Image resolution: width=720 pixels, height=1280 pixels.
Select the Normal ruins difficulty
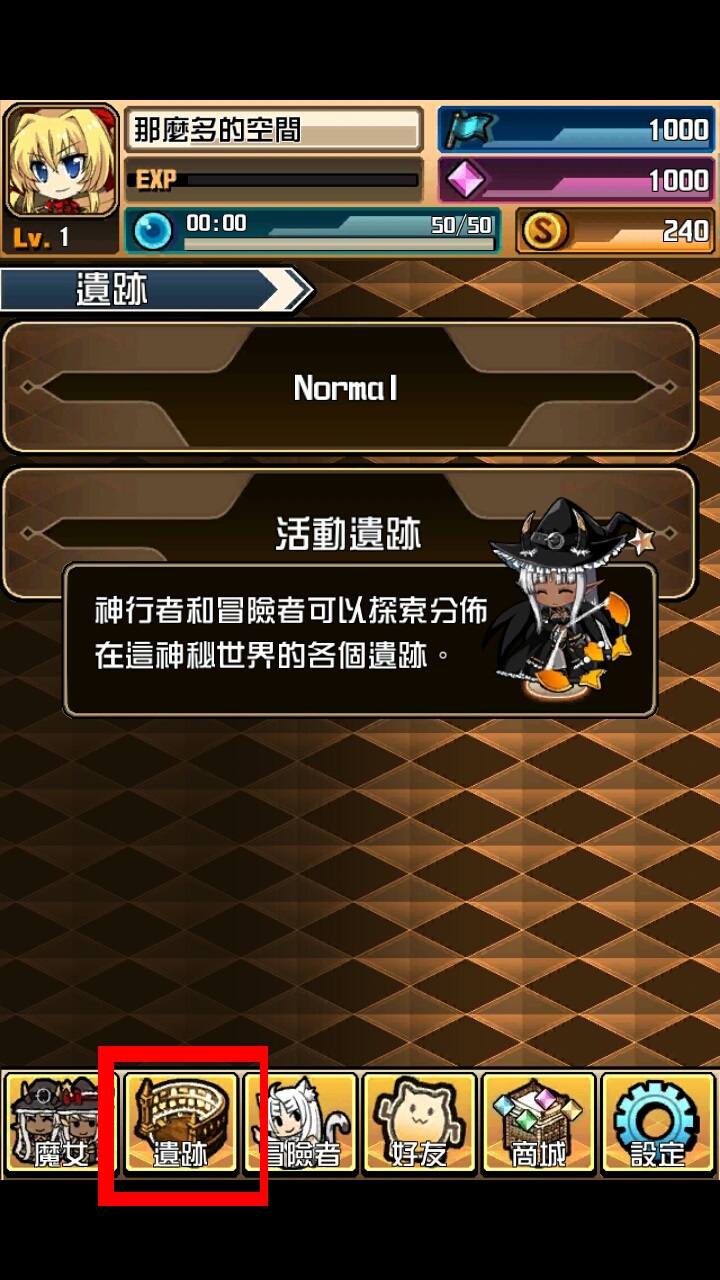click(348, 387)
